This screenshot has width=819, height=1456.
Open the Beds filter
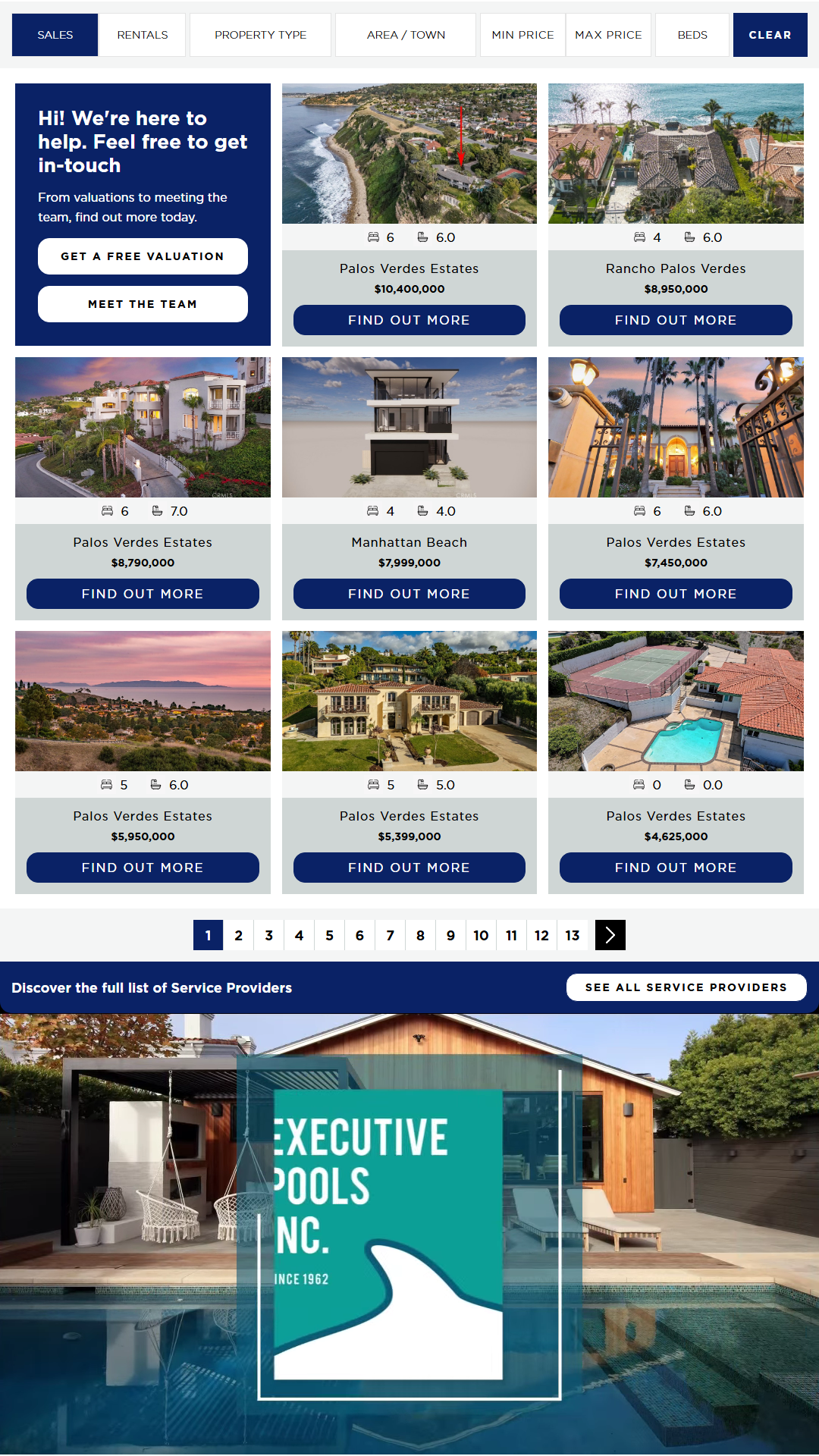click(x=692, y=35)
